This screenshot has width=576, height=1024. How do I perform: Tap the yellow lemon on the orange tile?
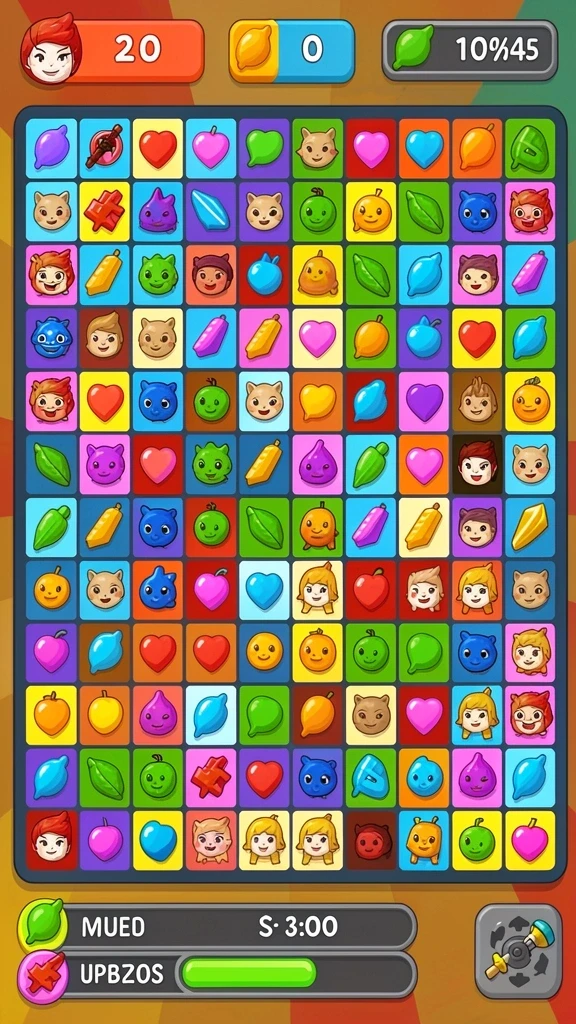point(104,714)
